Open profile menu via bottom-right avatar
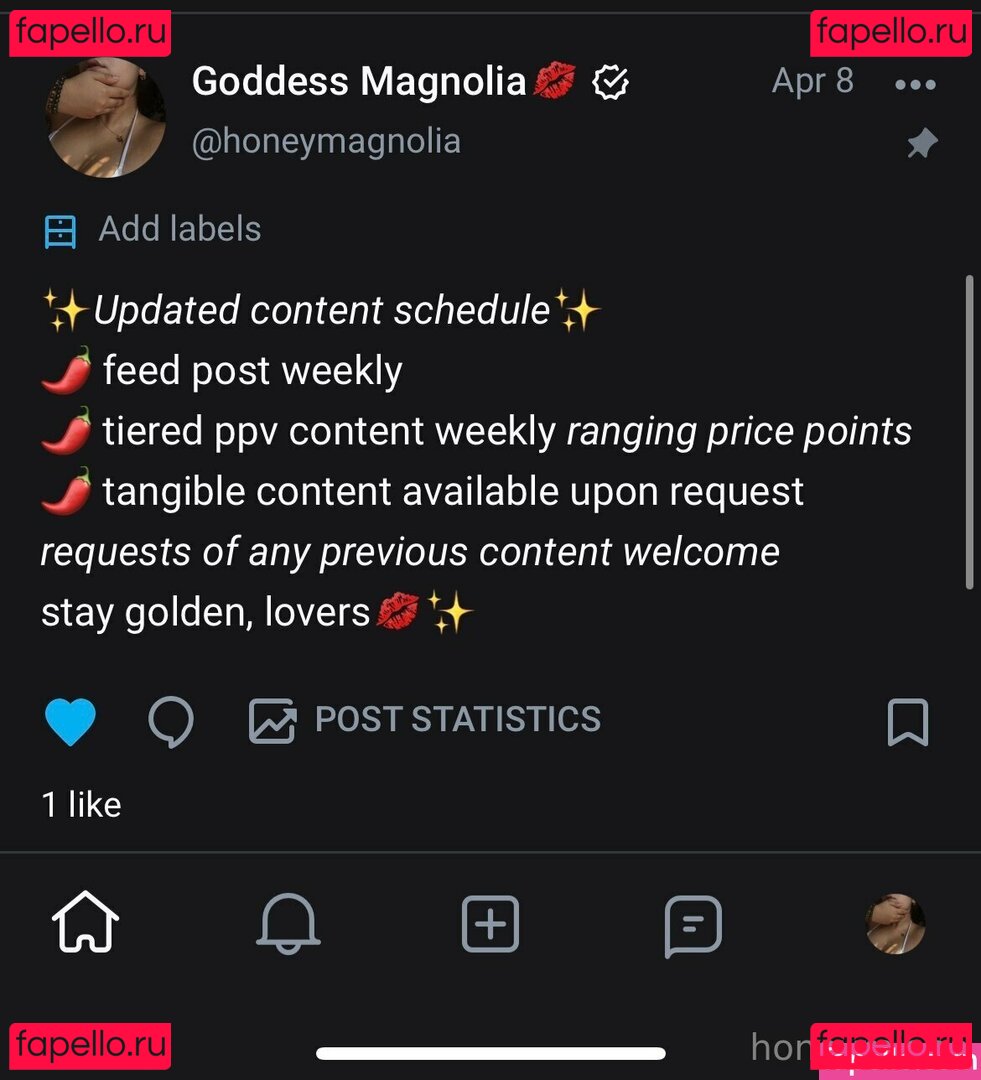Image resolution: width=981 pixels, height=1080 pixels. [896, 925]
